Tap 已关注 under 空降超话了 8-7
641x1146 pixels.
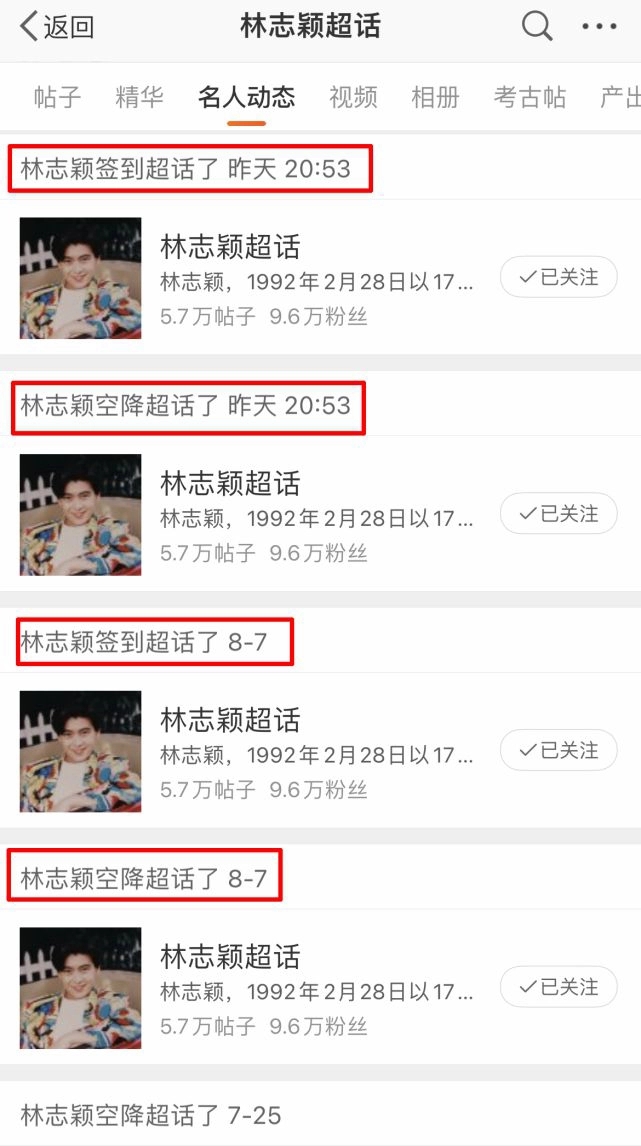pyautogui.click(x=559, y=987)
